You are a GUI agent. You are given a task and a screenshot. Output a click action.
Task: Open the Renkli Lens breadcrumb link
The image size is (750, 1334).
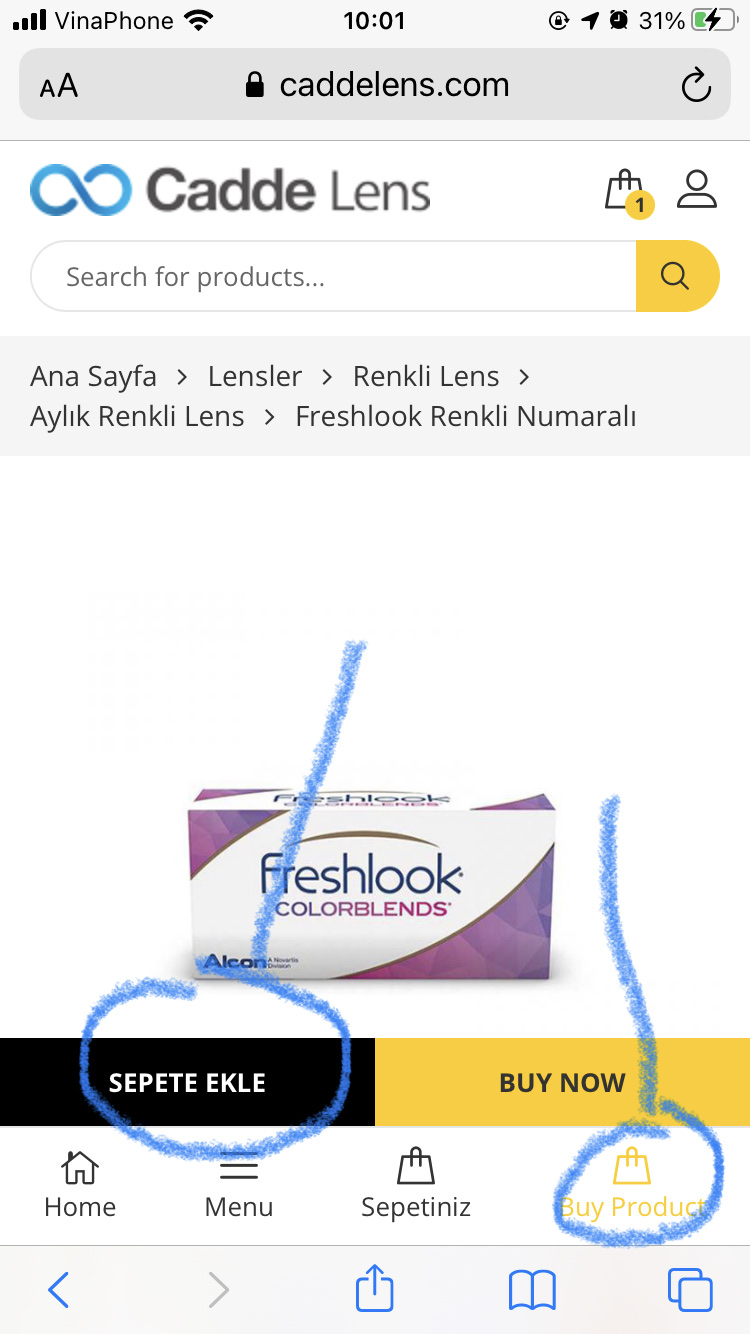(426, 376)
